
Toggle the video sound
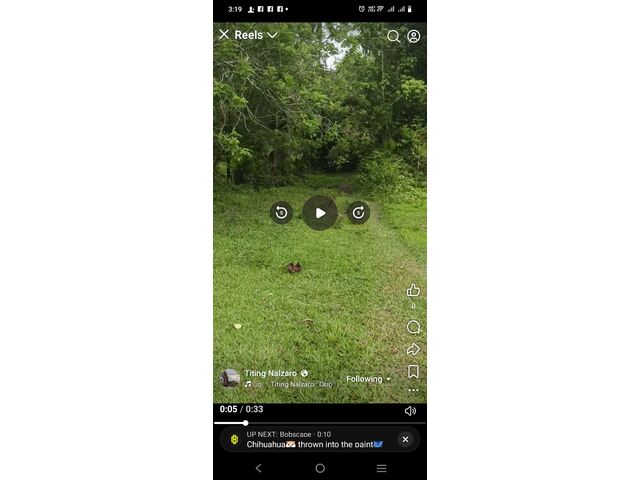(410, 411)
